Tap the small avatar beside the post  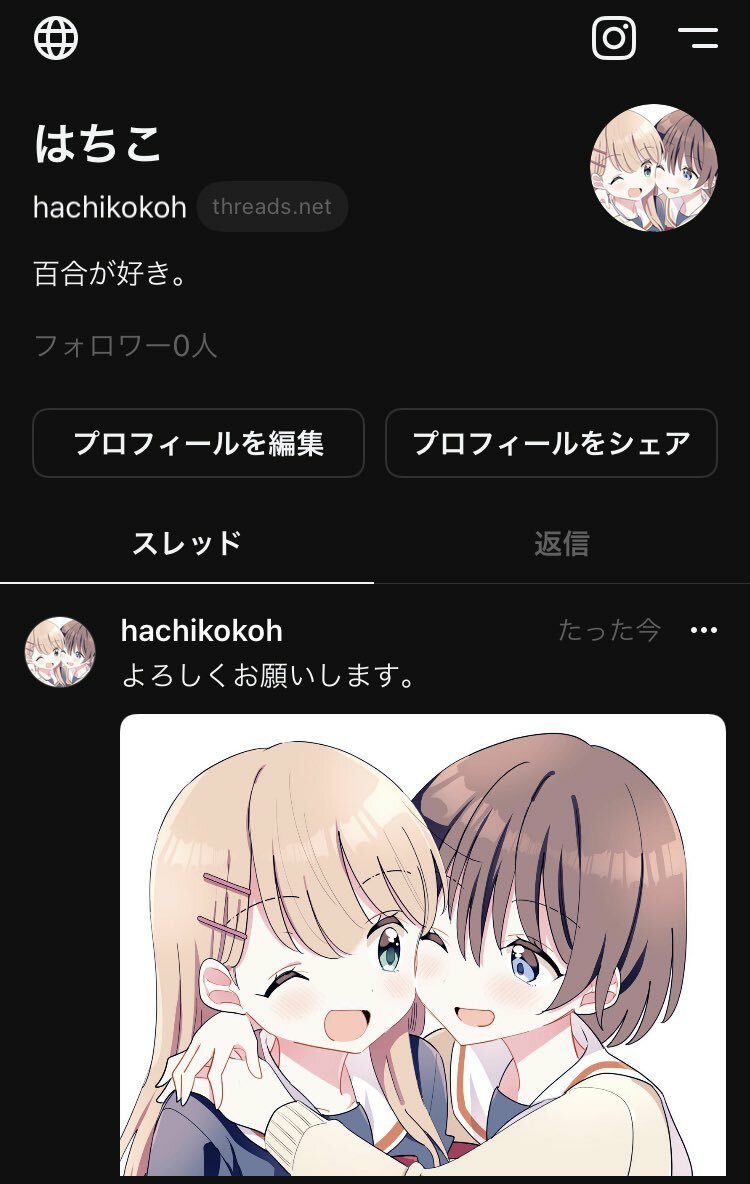tap(60, 652)
